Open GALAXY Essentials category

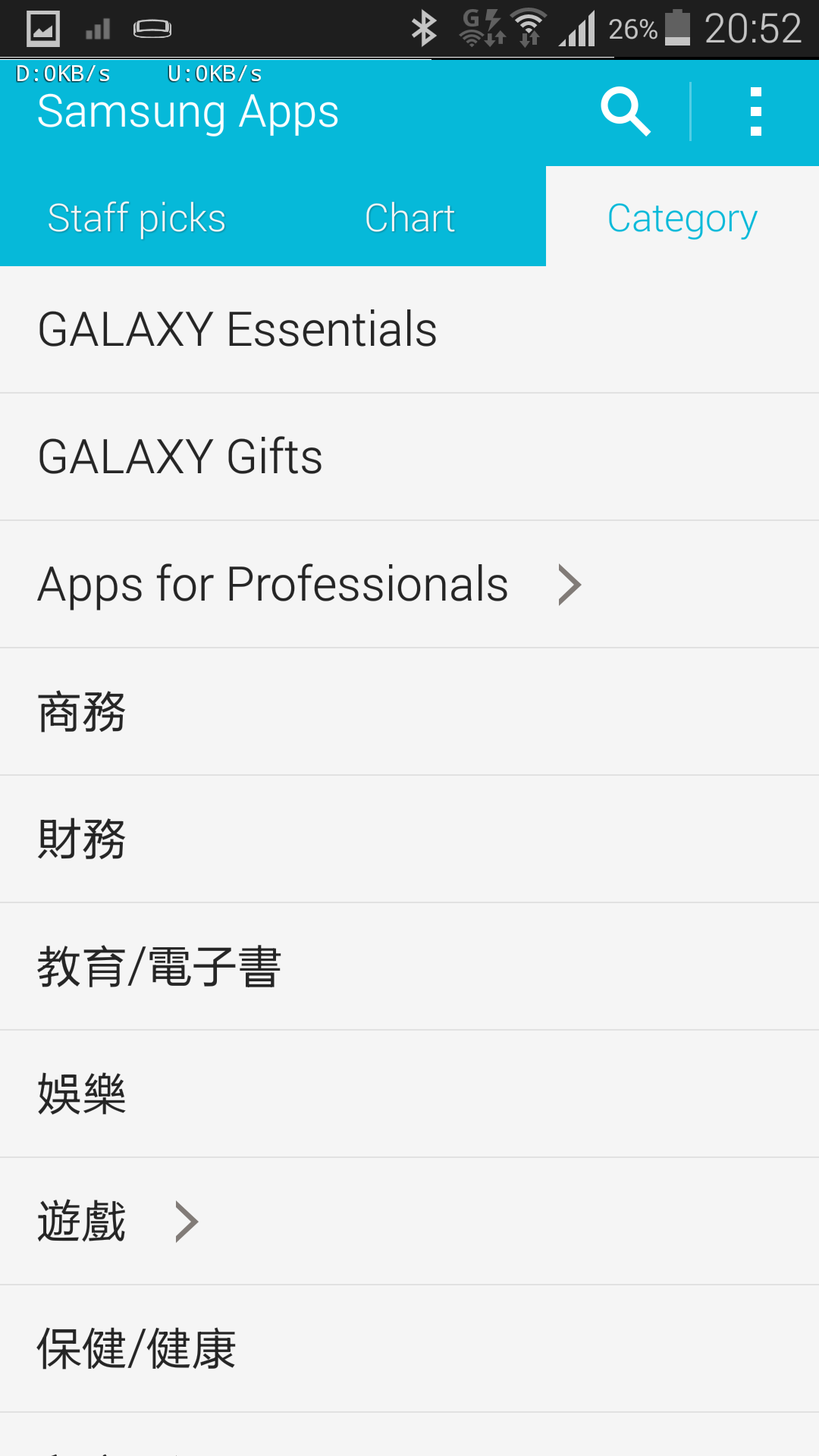point(409,330)
